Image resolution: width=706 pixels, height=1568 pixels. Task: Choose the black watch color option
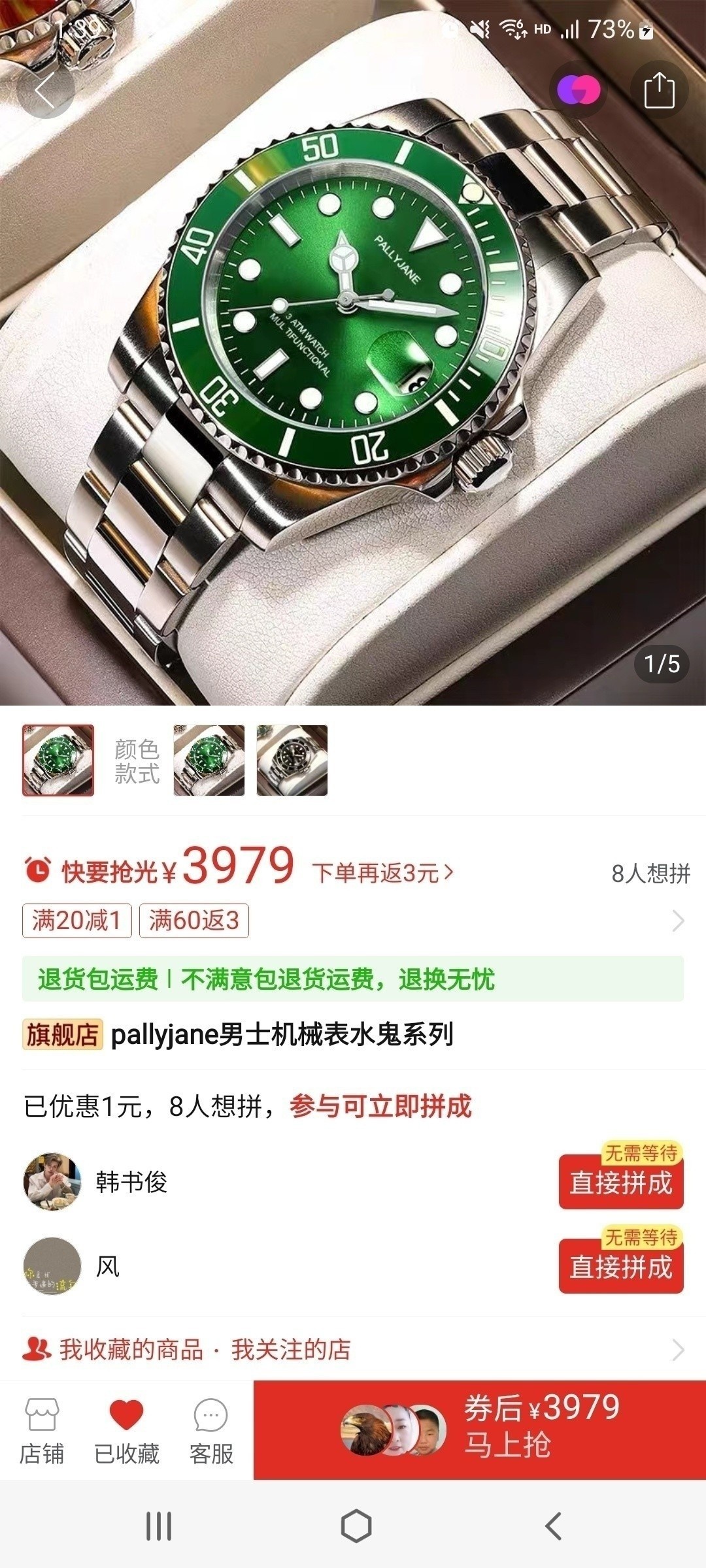(x=292, y=760)
